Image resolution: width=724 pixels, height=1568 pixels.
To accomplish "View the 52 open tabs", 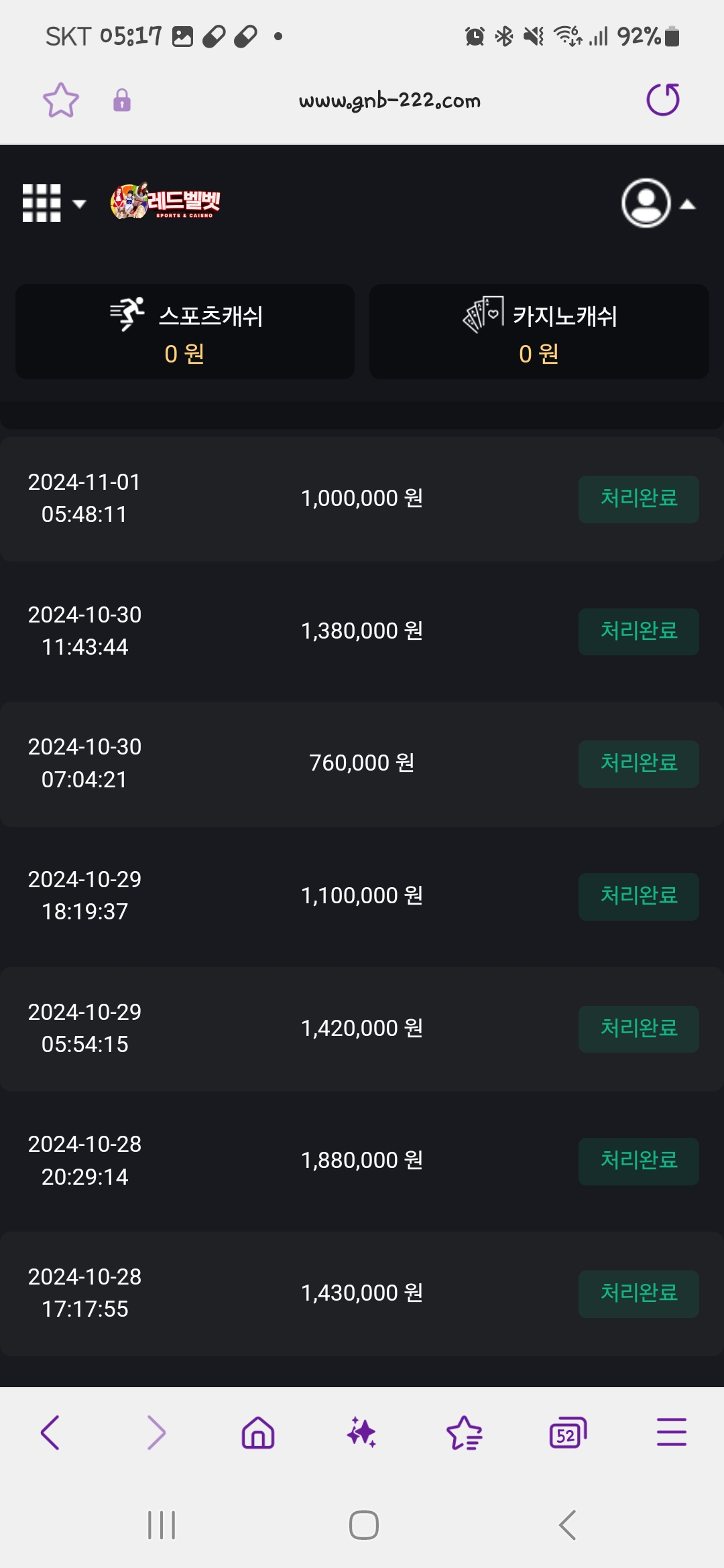I will (568, 1433).
